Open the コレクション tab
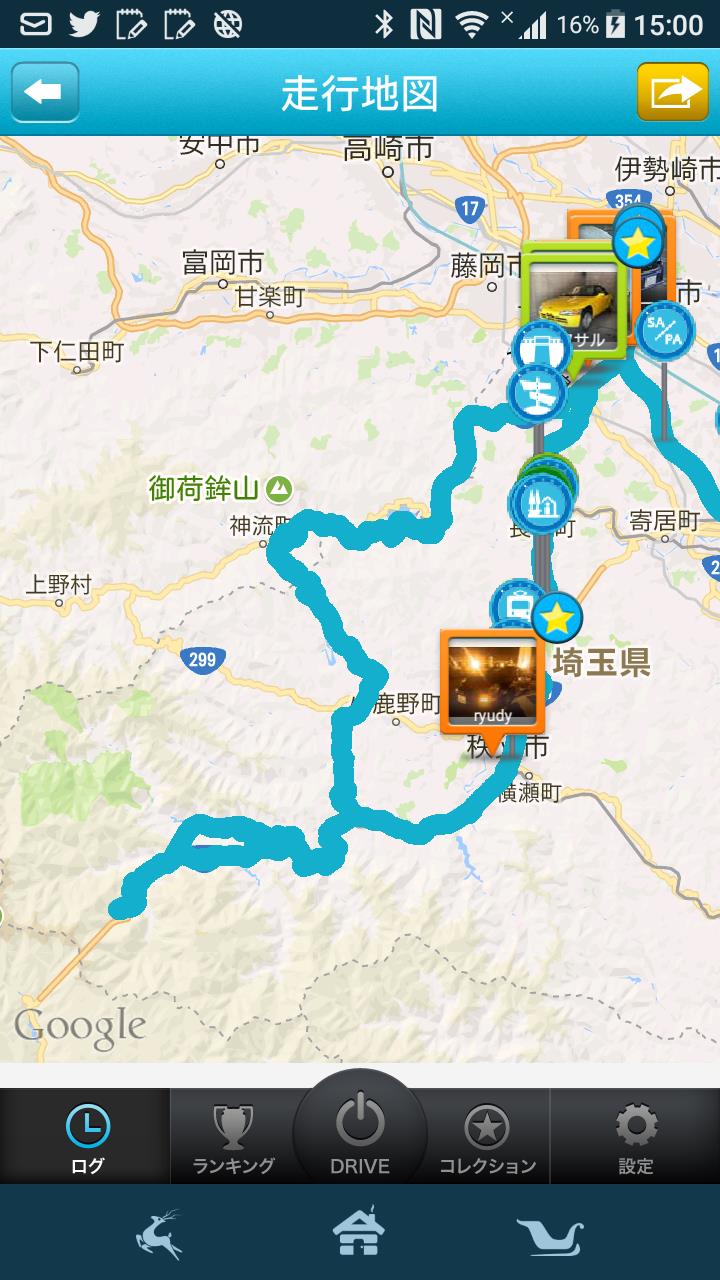Screen dimensions: 720x1280 (487, 1137)
